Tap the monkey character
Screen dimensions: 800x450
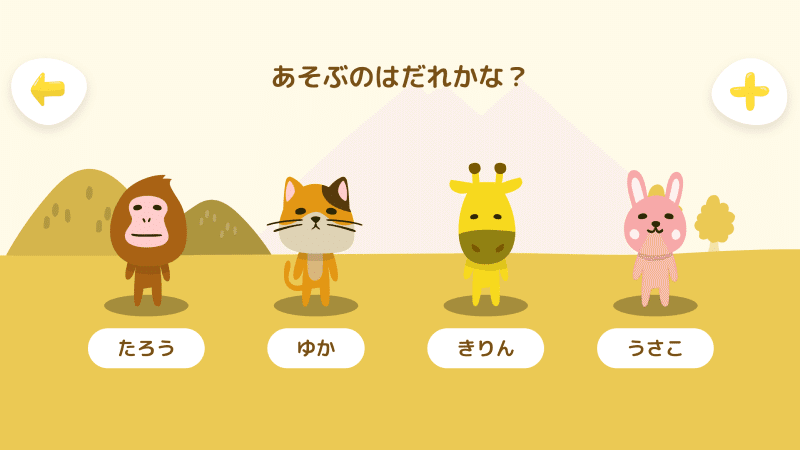pos(147,240)
